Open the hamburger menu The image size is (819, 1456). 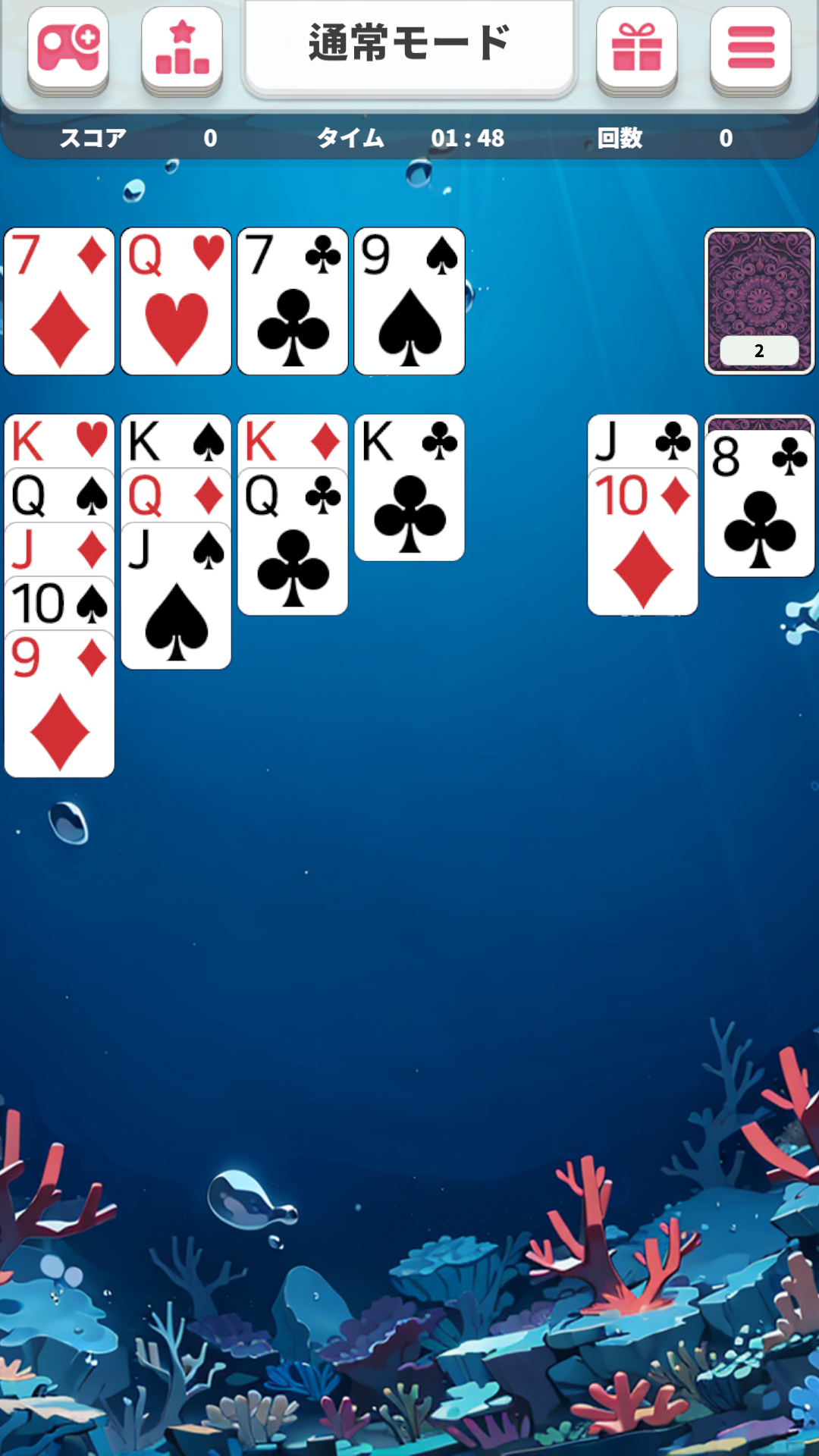pos(751,49)
